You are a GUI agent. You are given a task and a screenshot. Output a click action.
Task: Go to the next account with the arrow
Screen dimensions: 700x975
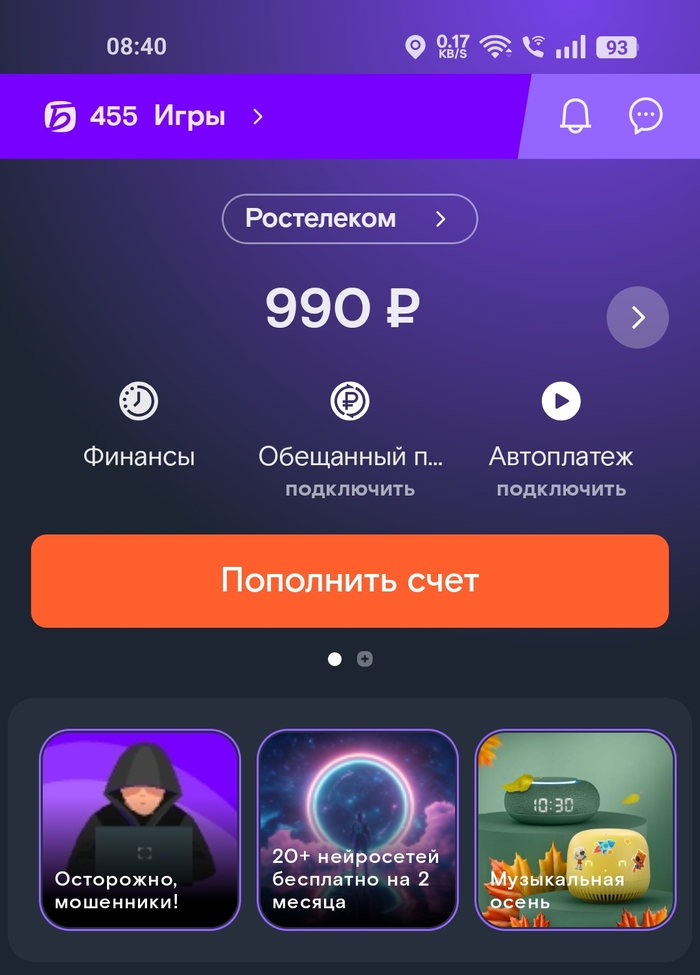[637, 318]
